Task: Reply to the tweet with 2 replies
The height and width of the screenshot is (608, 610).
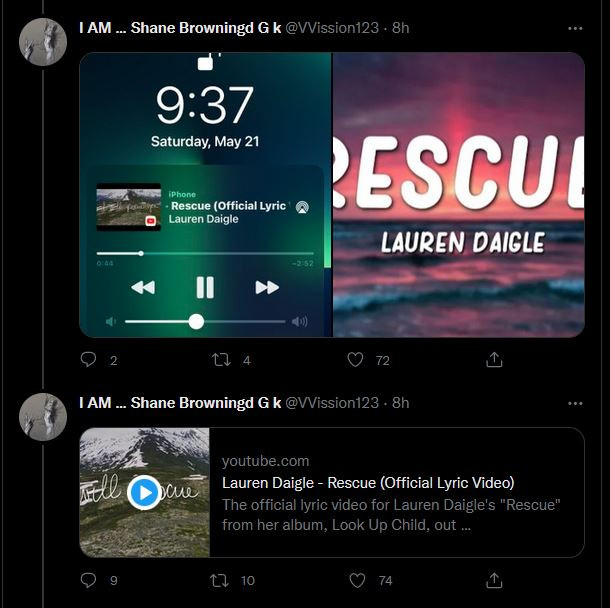Action: (x=88, y=360)
